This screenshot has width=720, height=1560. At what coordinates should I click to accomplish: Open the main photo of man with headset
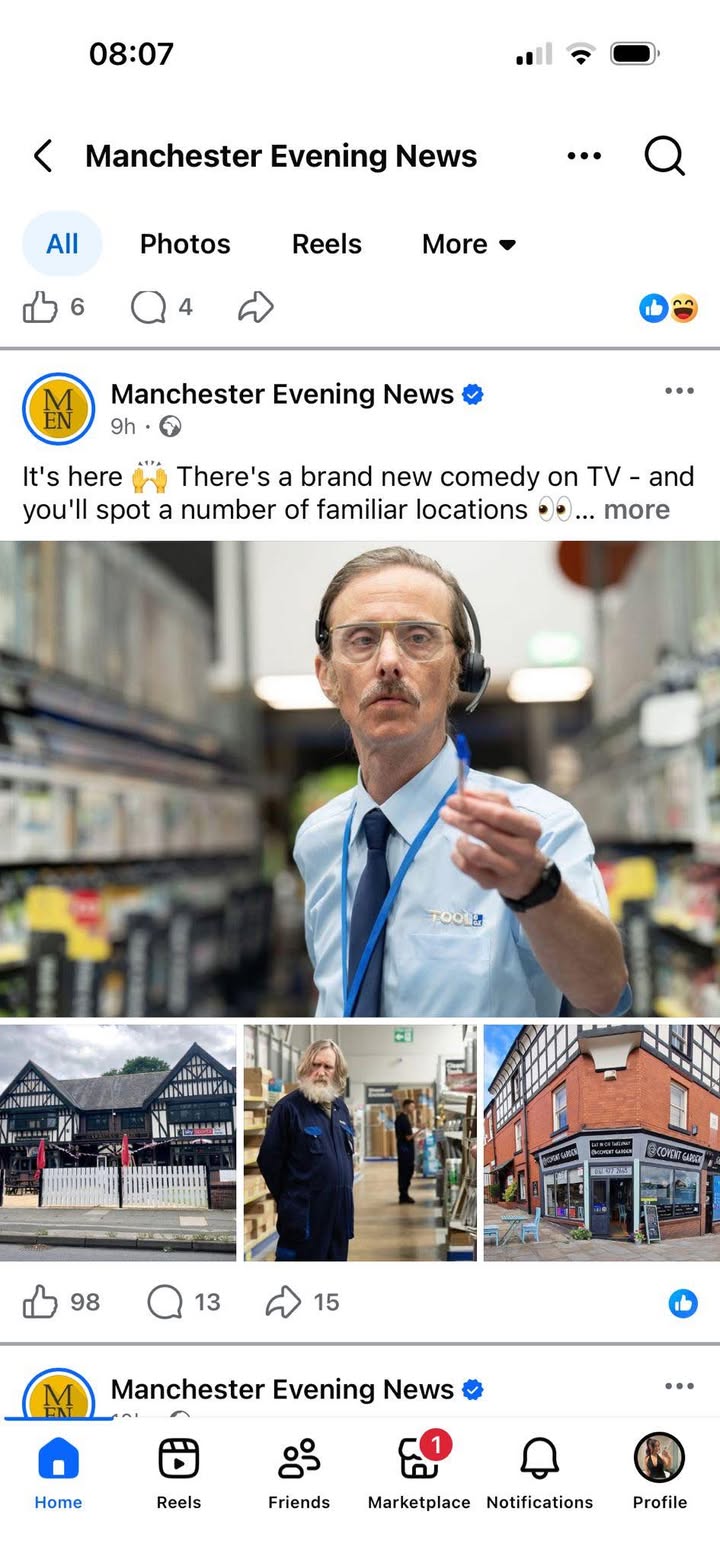pyautogui.click(x=360, y=778)
